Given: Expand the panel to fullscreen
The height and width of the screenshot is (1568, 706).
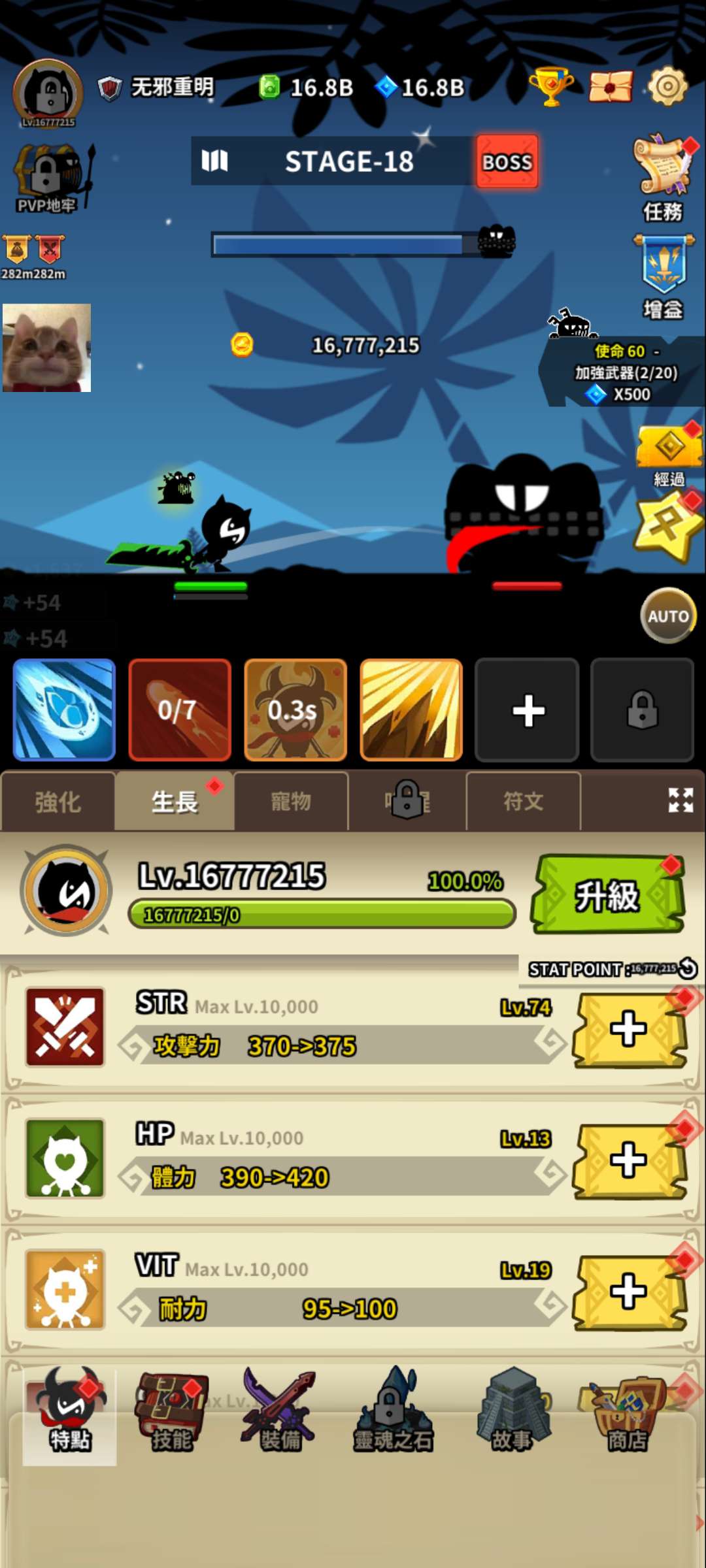Looking at the screenshot, I should tap(680, 800).
